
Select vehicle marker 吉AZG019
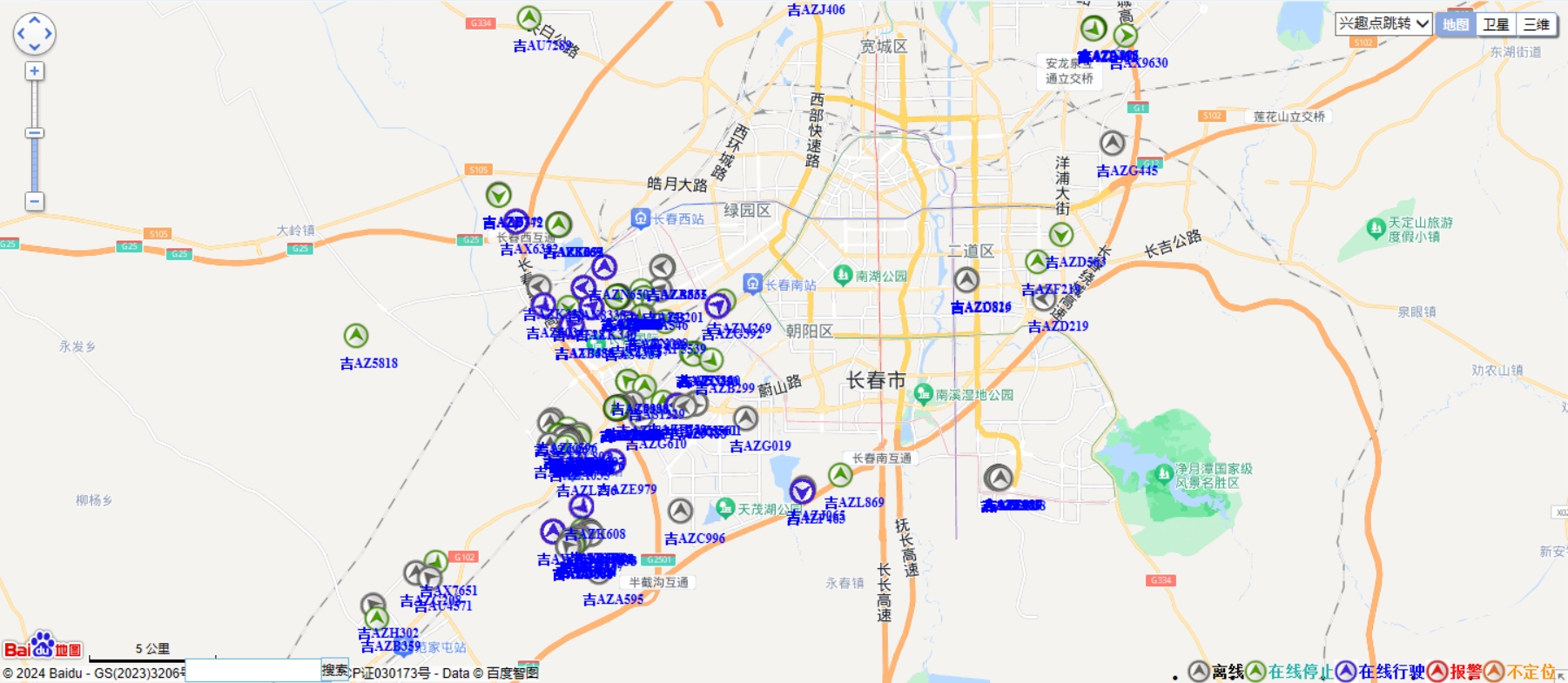[745, 419]
